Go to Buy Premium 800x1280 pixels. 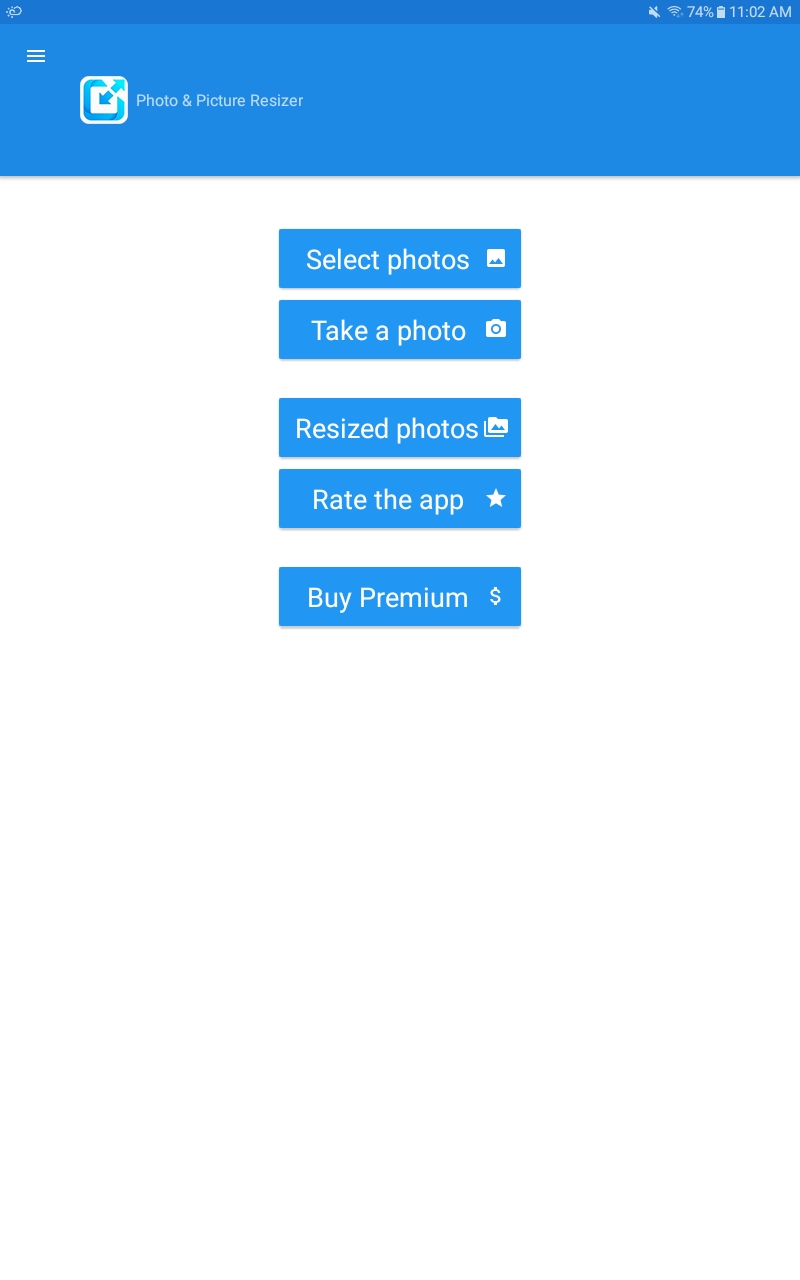[x=400, y=597]
